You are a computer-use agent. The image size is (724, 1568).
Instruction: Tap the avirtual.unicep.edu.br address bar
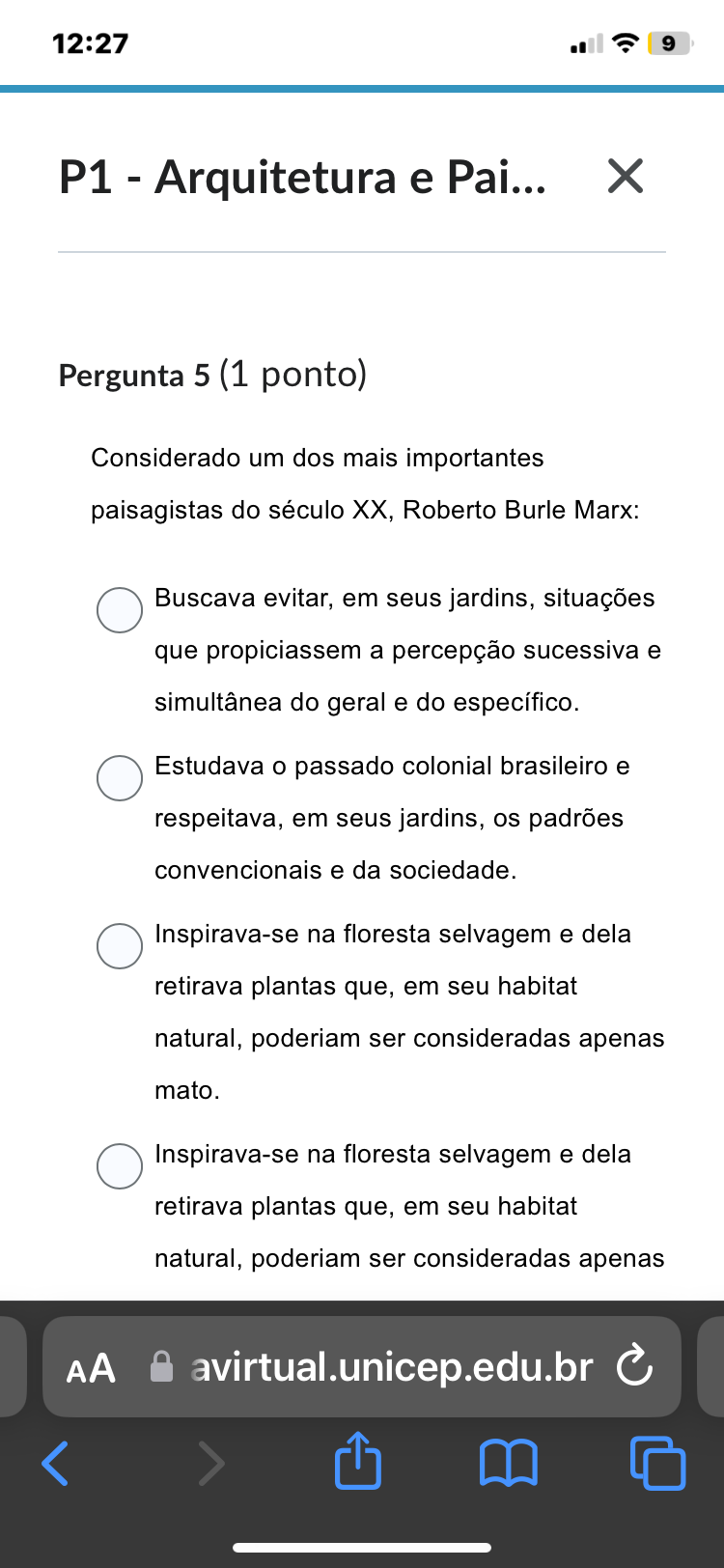click(x=391, y=1368)
